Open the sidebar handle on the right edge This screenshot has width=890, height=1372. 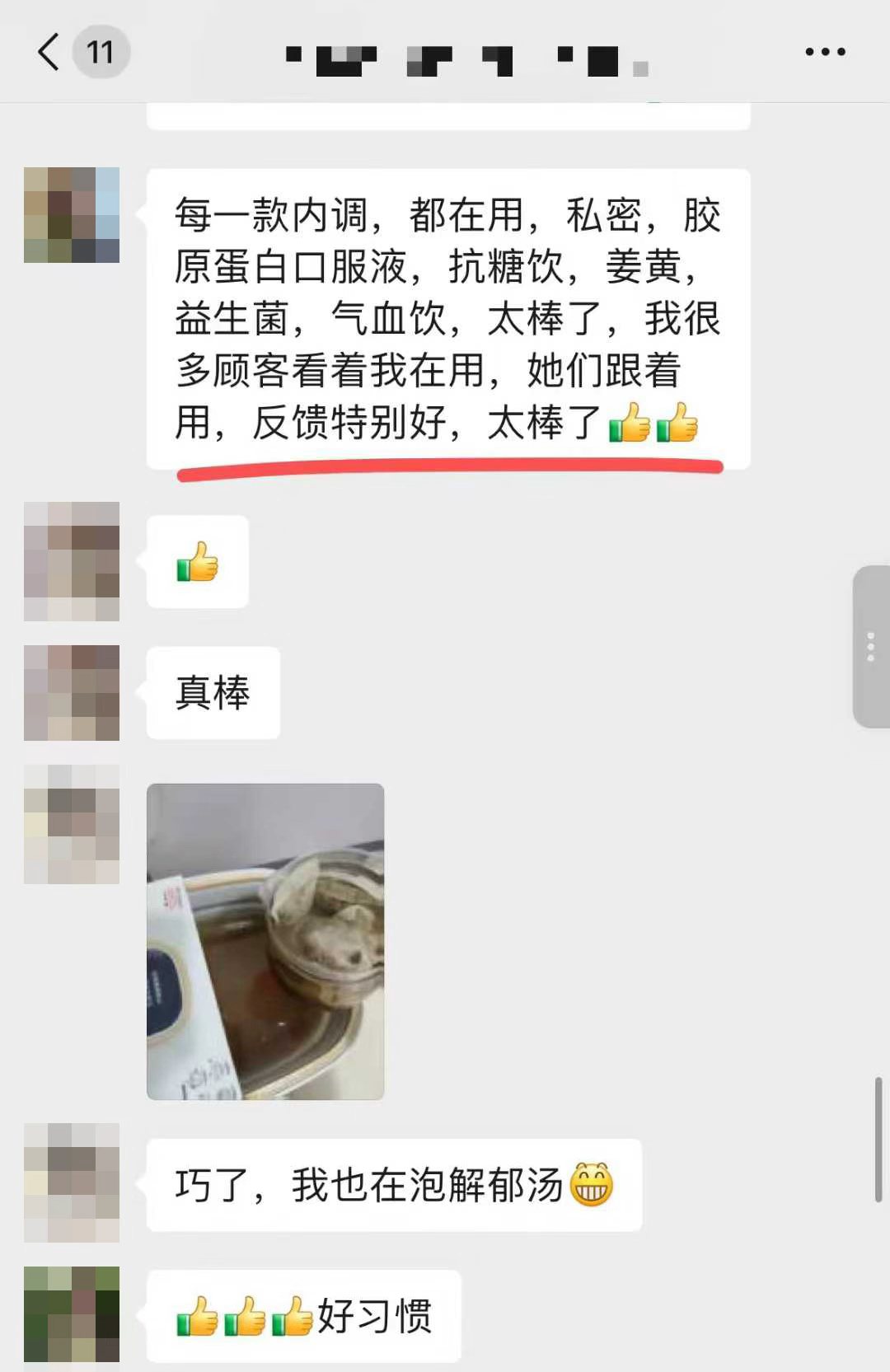(x=871, y=647)
